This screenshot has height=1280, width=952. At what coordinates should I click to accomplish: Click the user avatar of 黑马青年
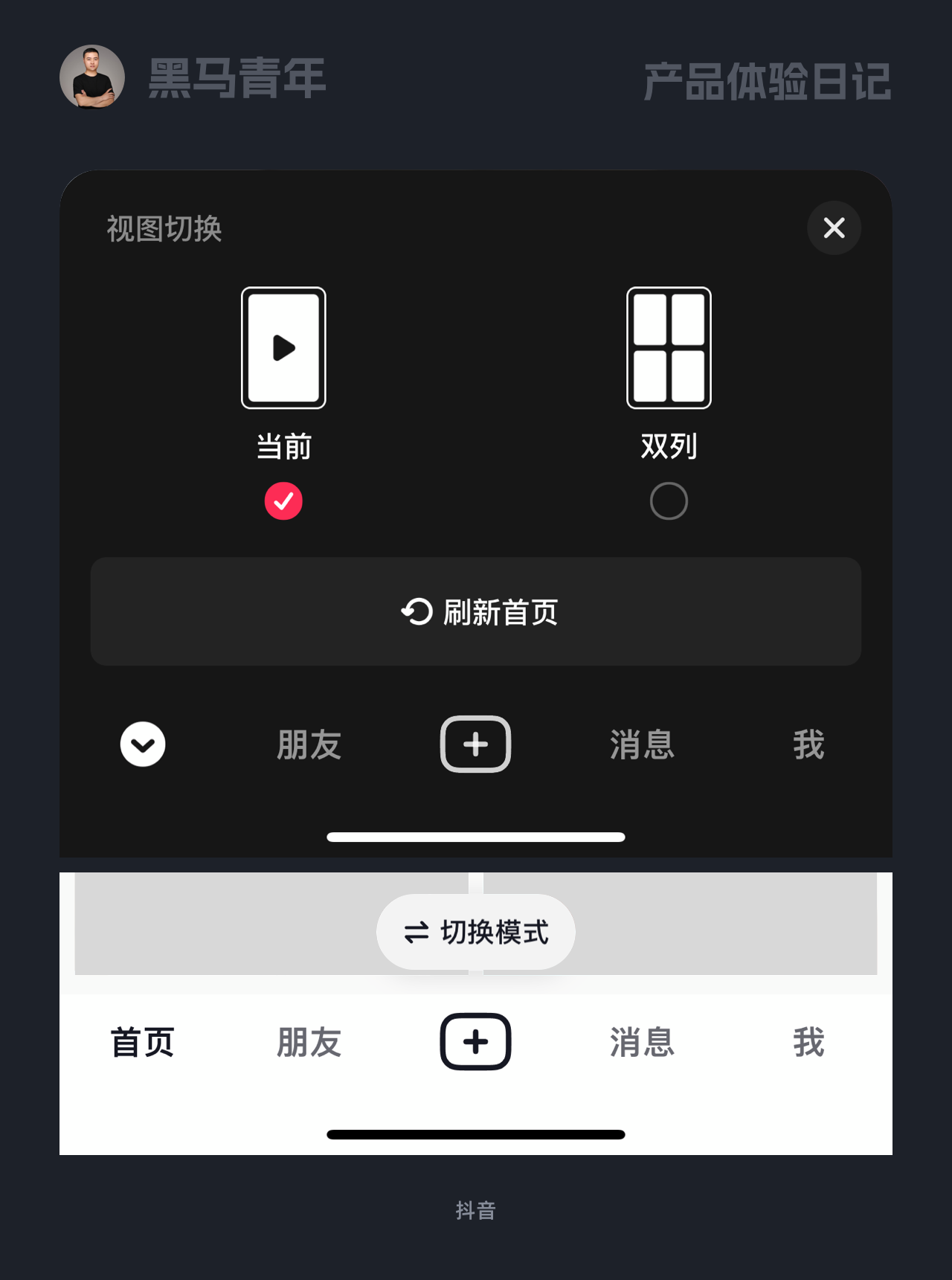tap(92, 77)
